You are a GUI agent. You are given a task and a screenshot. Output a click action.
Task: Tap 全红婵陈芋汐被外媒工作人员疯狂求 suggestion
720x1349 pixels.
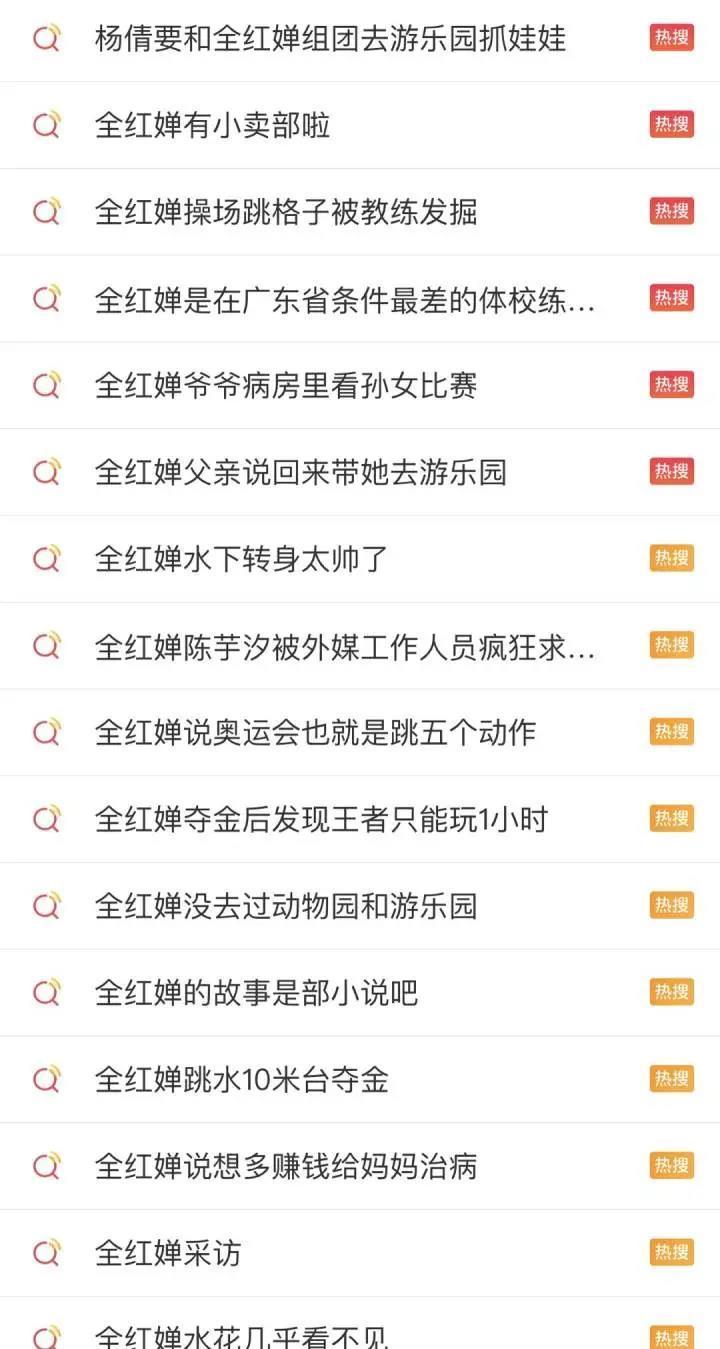point(360,646)
